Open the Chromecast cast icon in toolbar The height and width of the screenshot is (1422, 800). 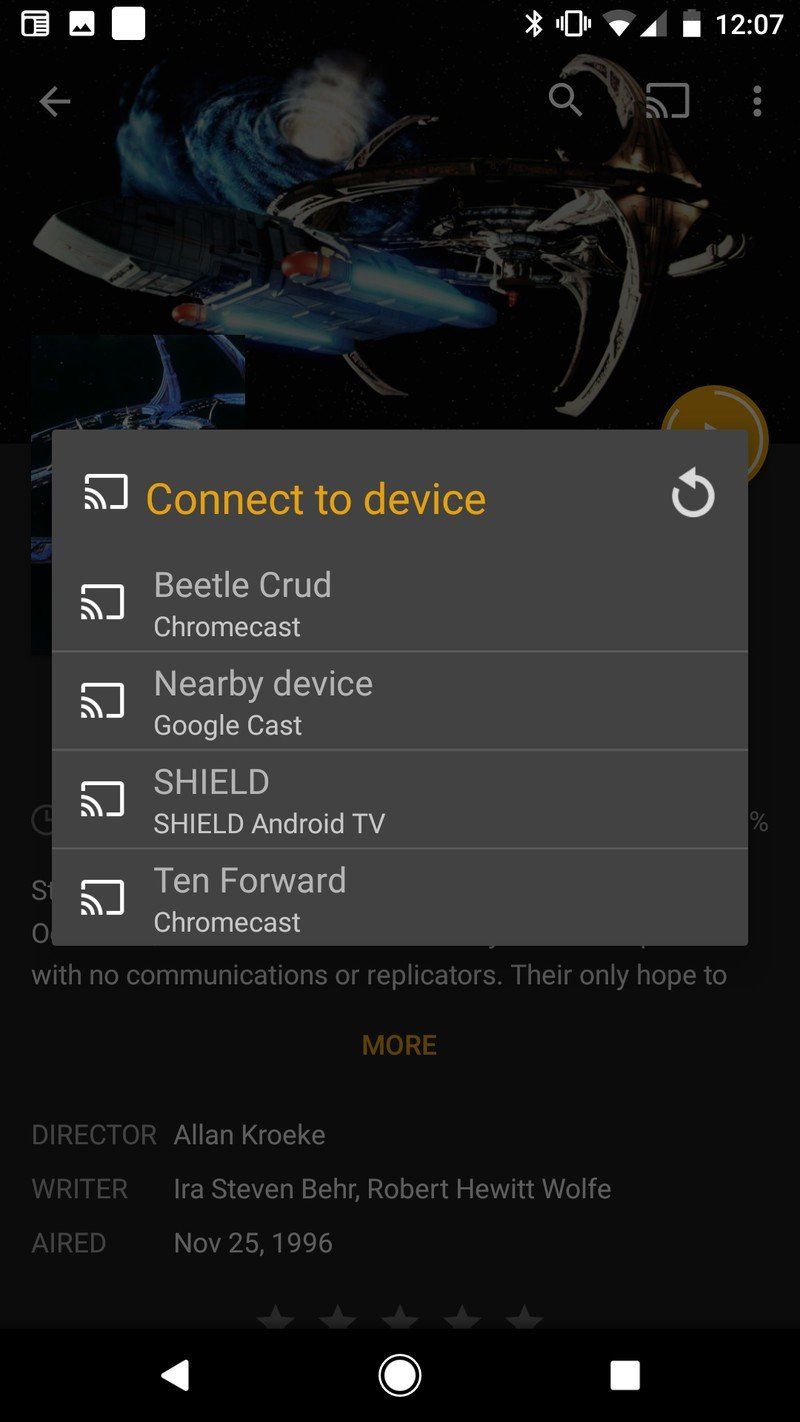click(x=666, y=100)
